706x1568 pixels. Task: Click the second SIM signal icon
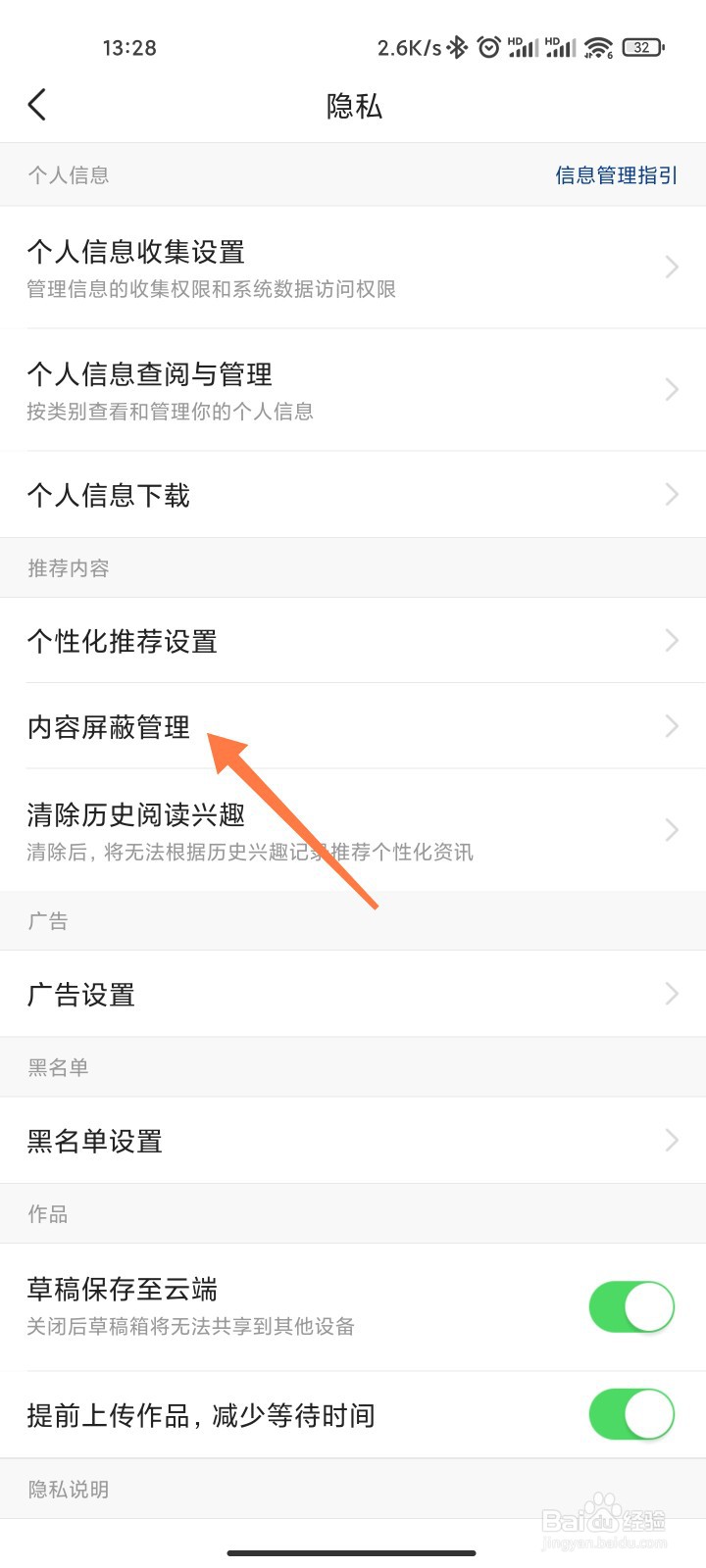click(559, 45)
